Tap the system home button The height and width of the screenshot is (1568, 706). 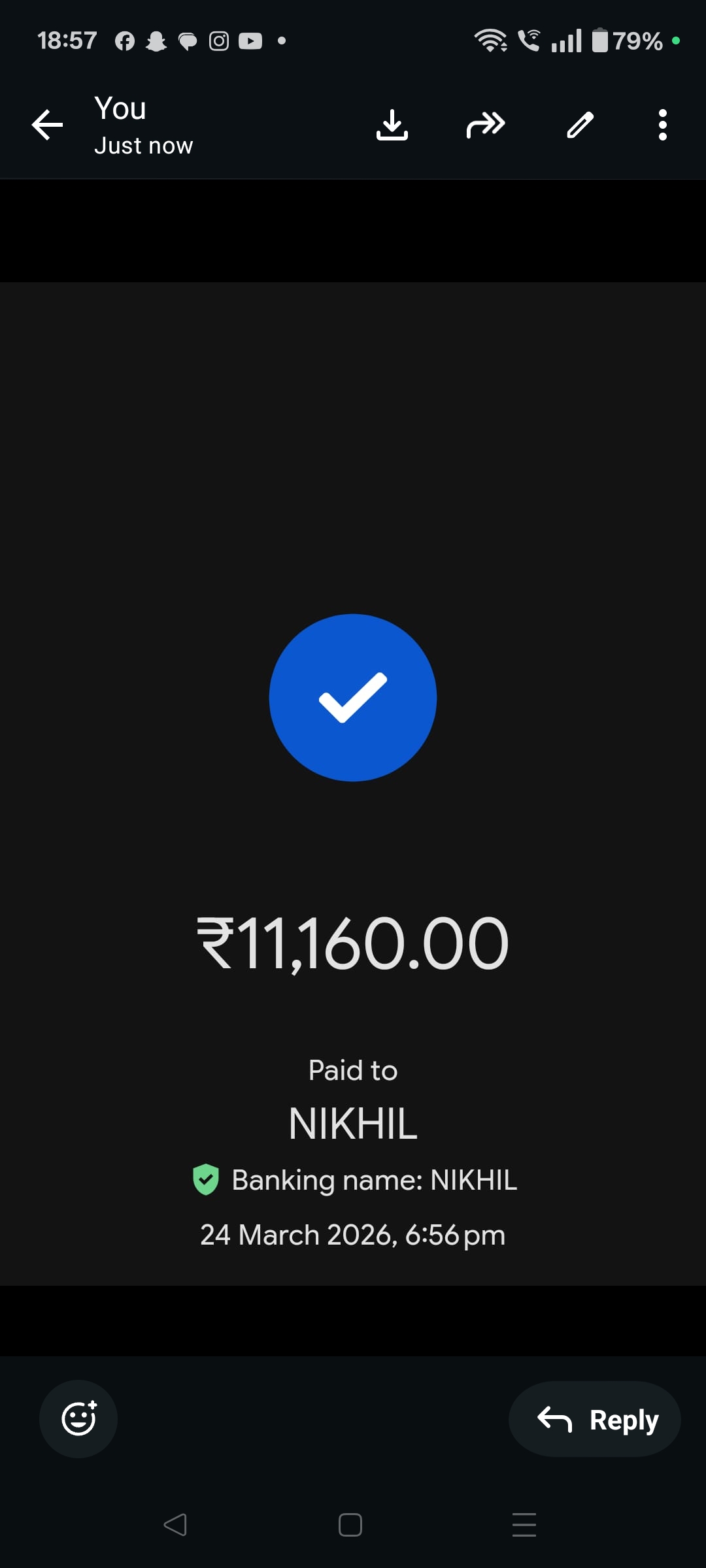(x=350, y=1525)
